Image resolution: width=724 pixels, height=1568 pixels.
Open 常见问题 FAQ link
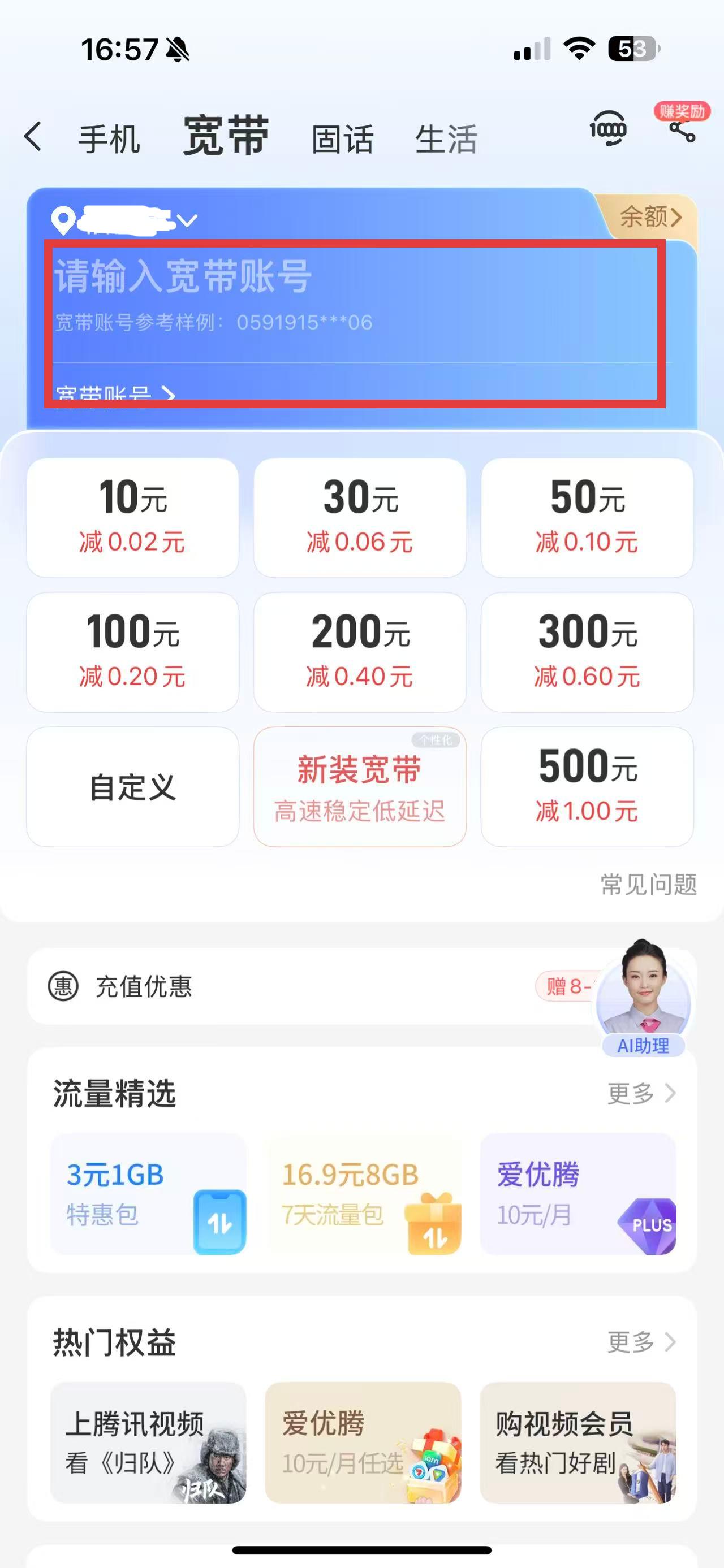[649, 885]
